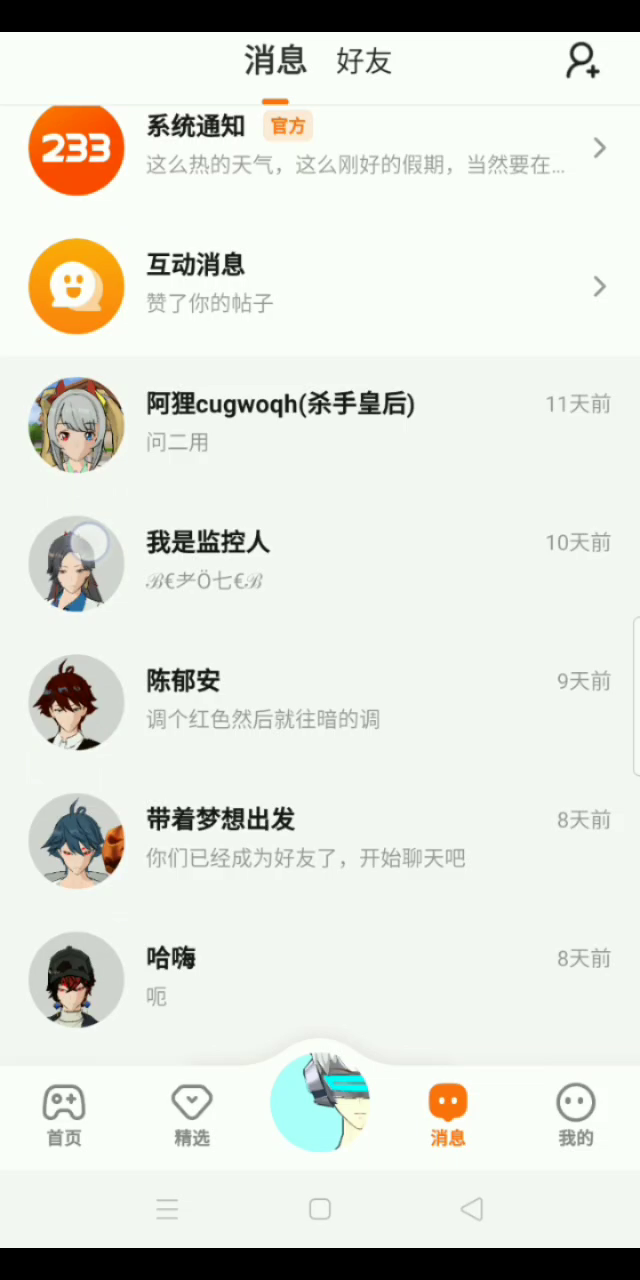The image size is (640, 1280).
Task: Tap the system home button
Action: tap(320, 1209)
